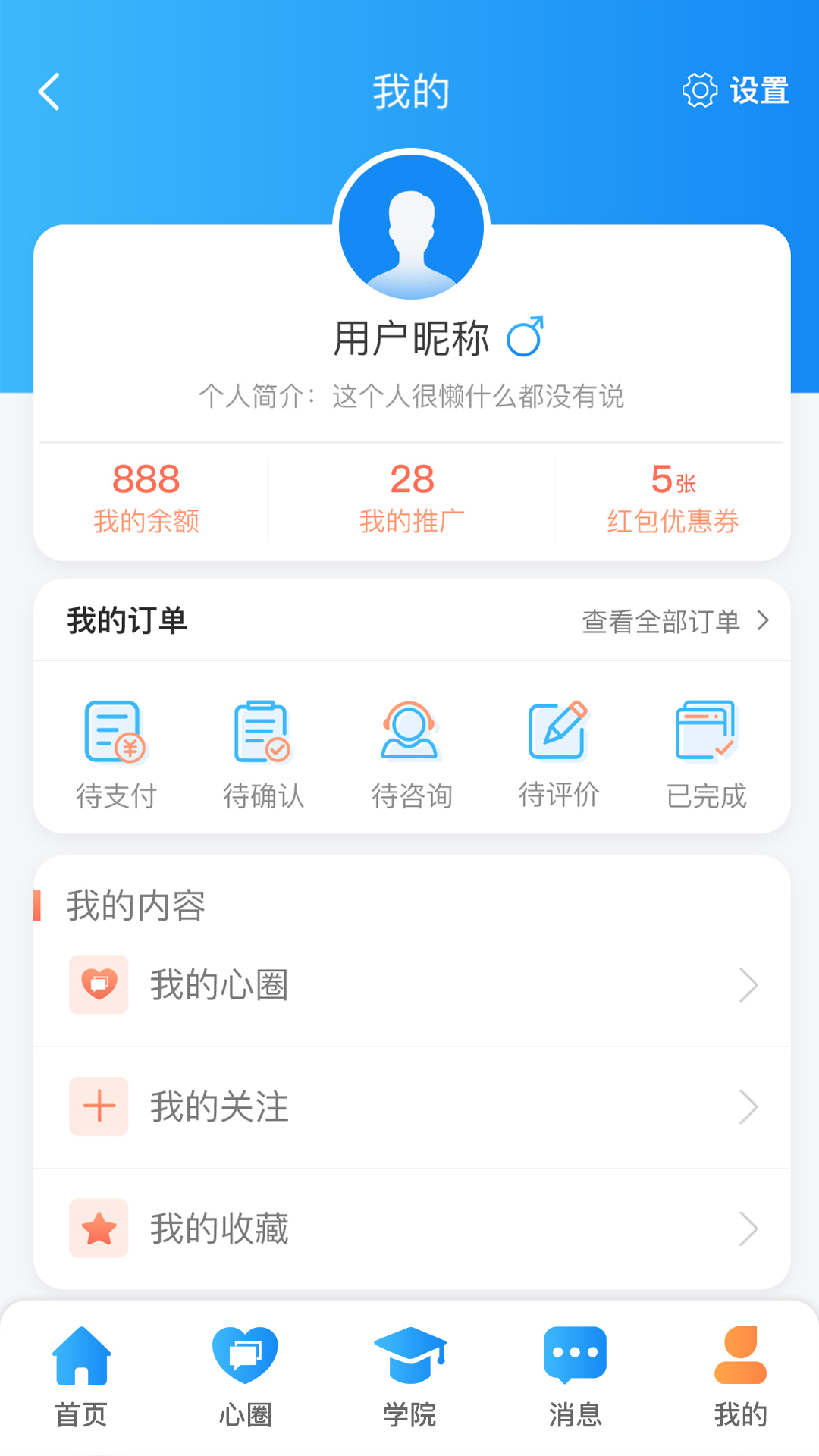Expand 我的关注 with its chevron
This screenshot has width=819, height=1456.
(x=751, y=1107)
